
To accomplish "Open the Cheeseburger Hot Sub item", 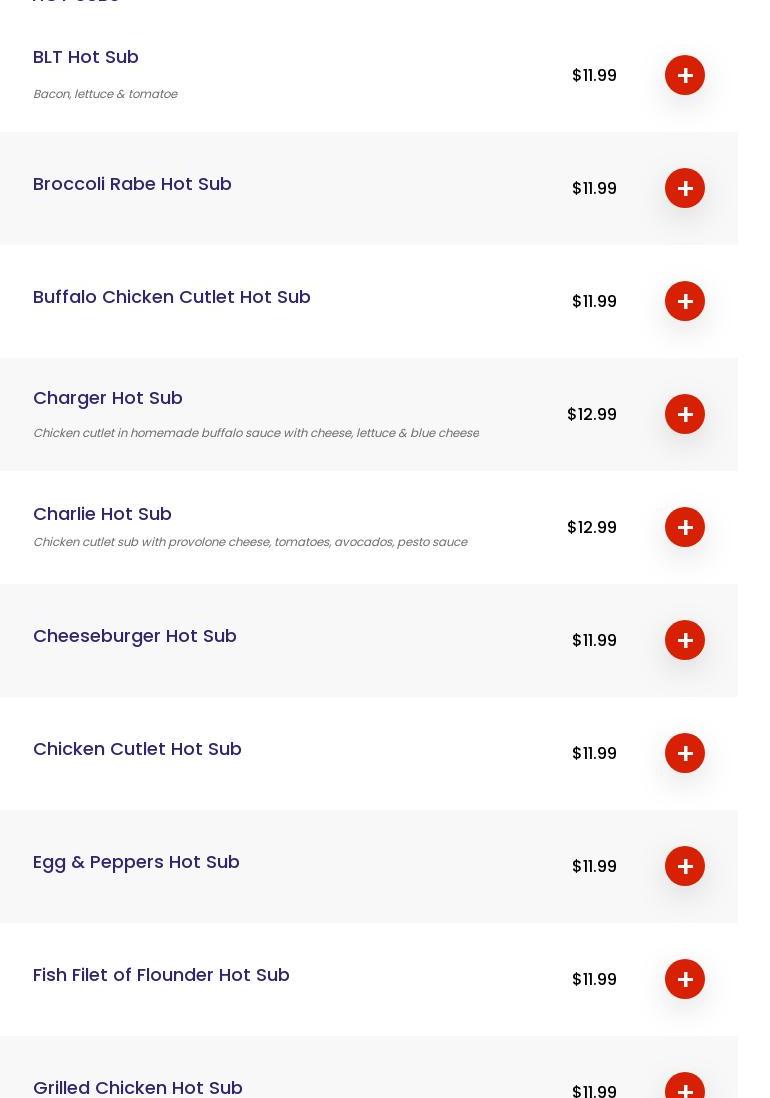I will (x=135, y=636).
